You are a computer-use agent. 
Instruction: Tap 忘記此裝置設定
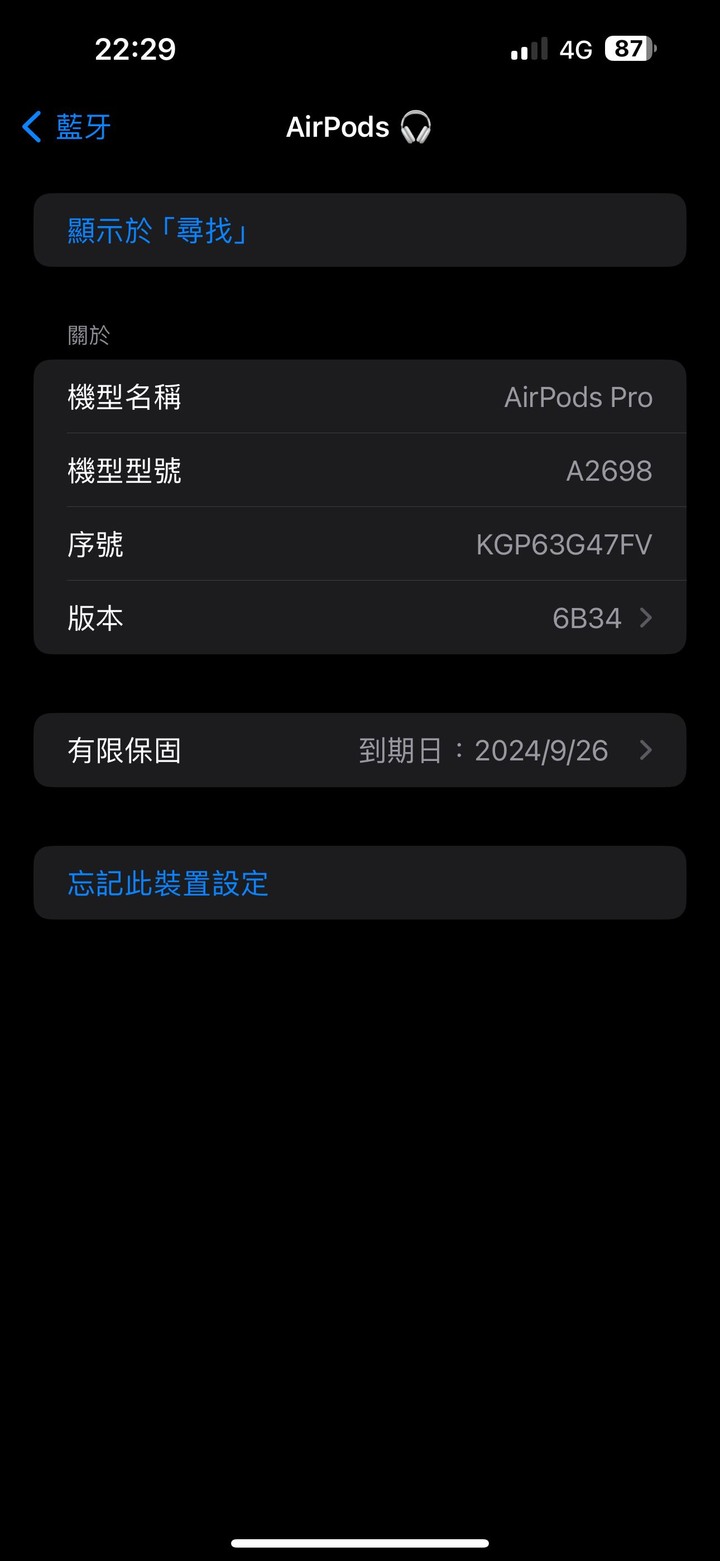click(x=360, y=883)
